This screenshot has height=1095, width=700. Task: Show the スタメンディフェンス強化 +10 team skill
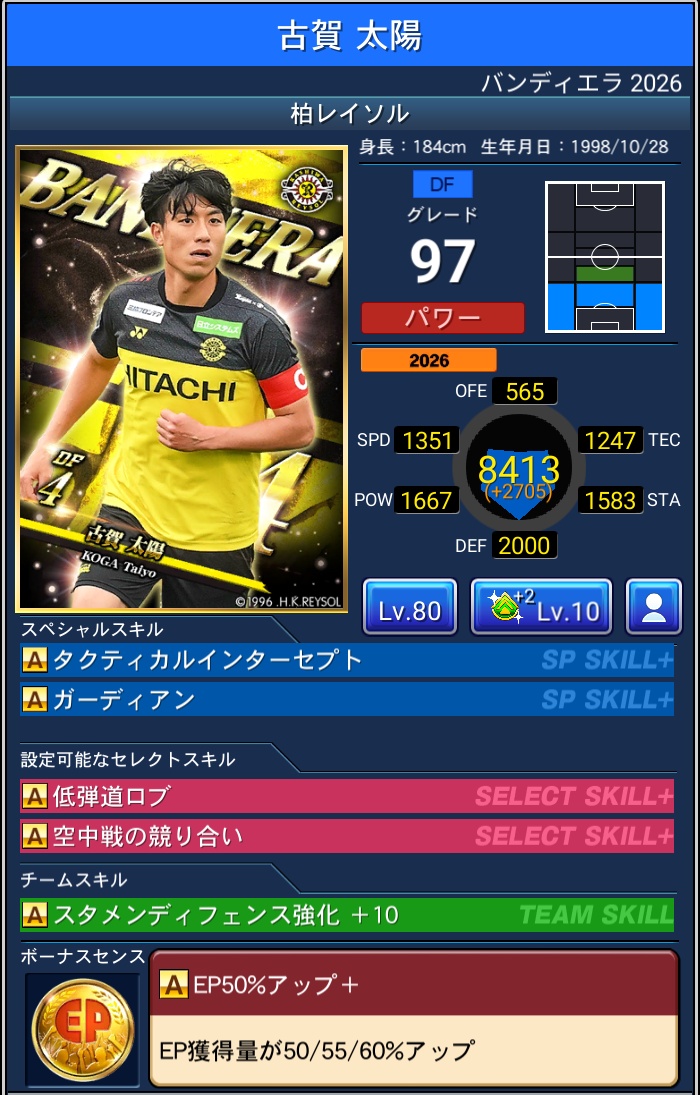pyautogui.click(x=346, y=914)
